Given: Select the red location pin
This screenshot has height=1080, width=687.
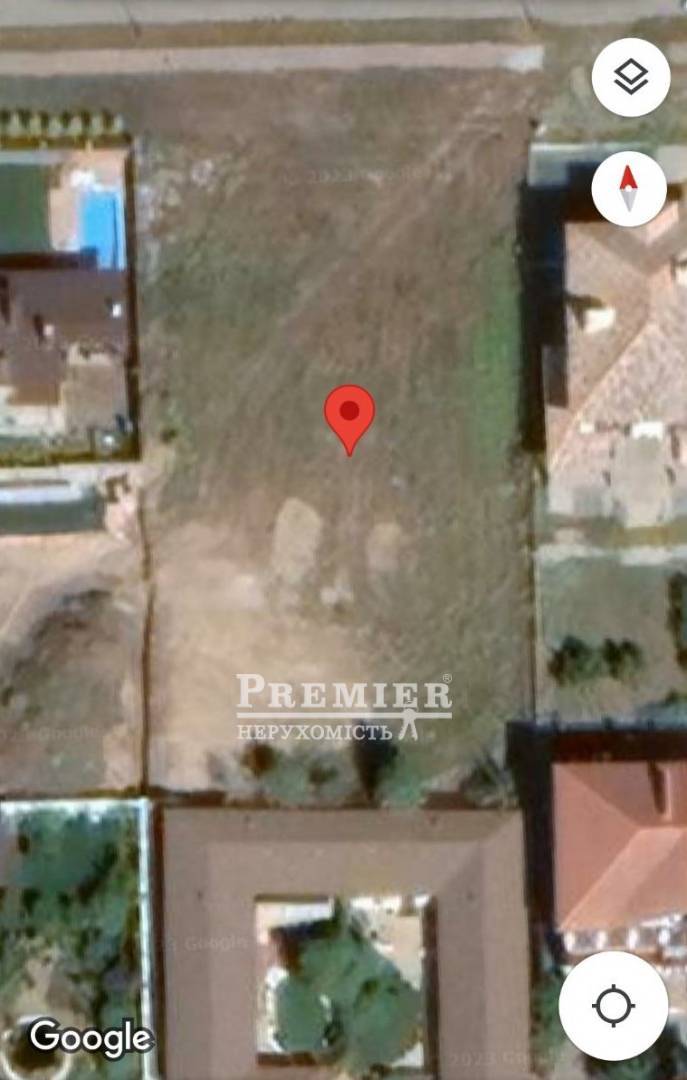Looking at the screenshot, I should click(349, 415).
